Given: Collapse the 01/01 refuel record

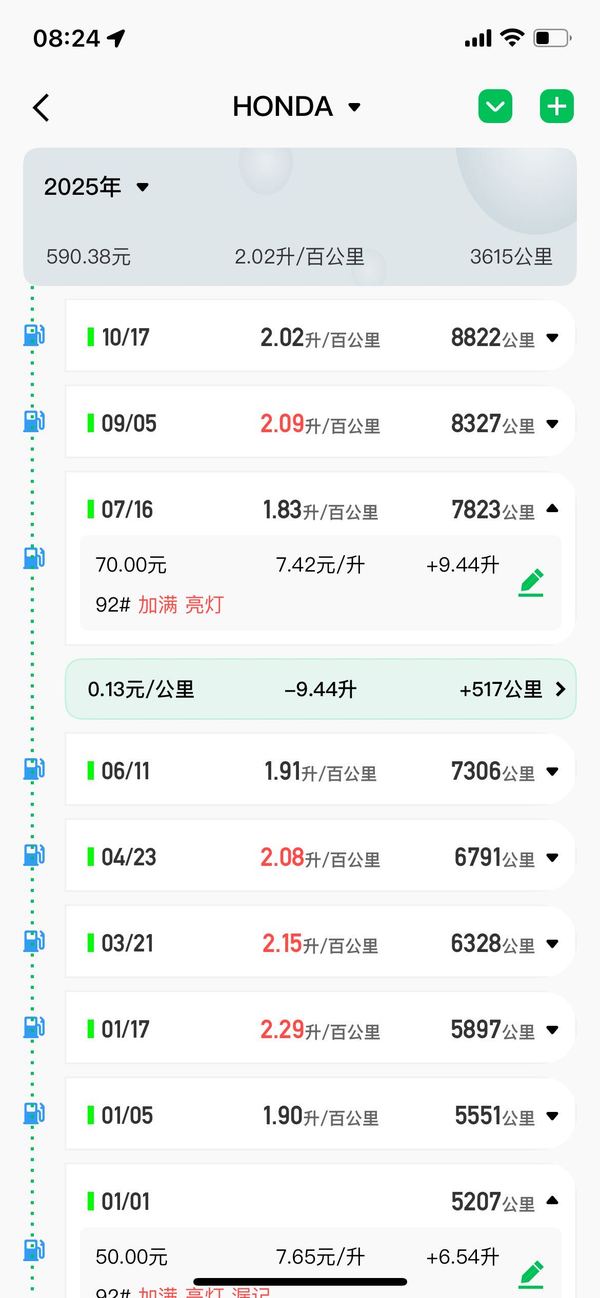Looking at the screenshot, I should point(552,1202).
